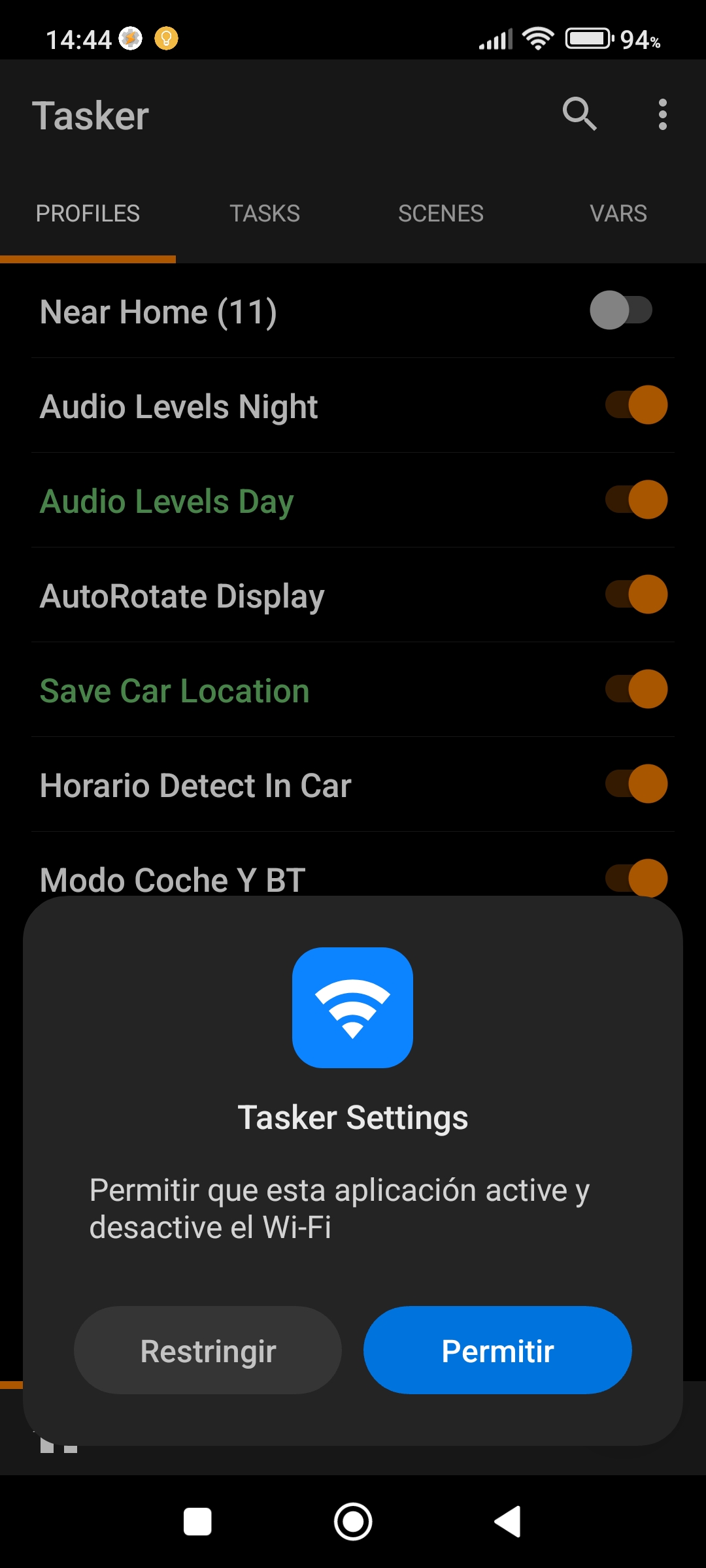Toggle off AutoRotate Display
706x1568 pixels.
(636, 595)
